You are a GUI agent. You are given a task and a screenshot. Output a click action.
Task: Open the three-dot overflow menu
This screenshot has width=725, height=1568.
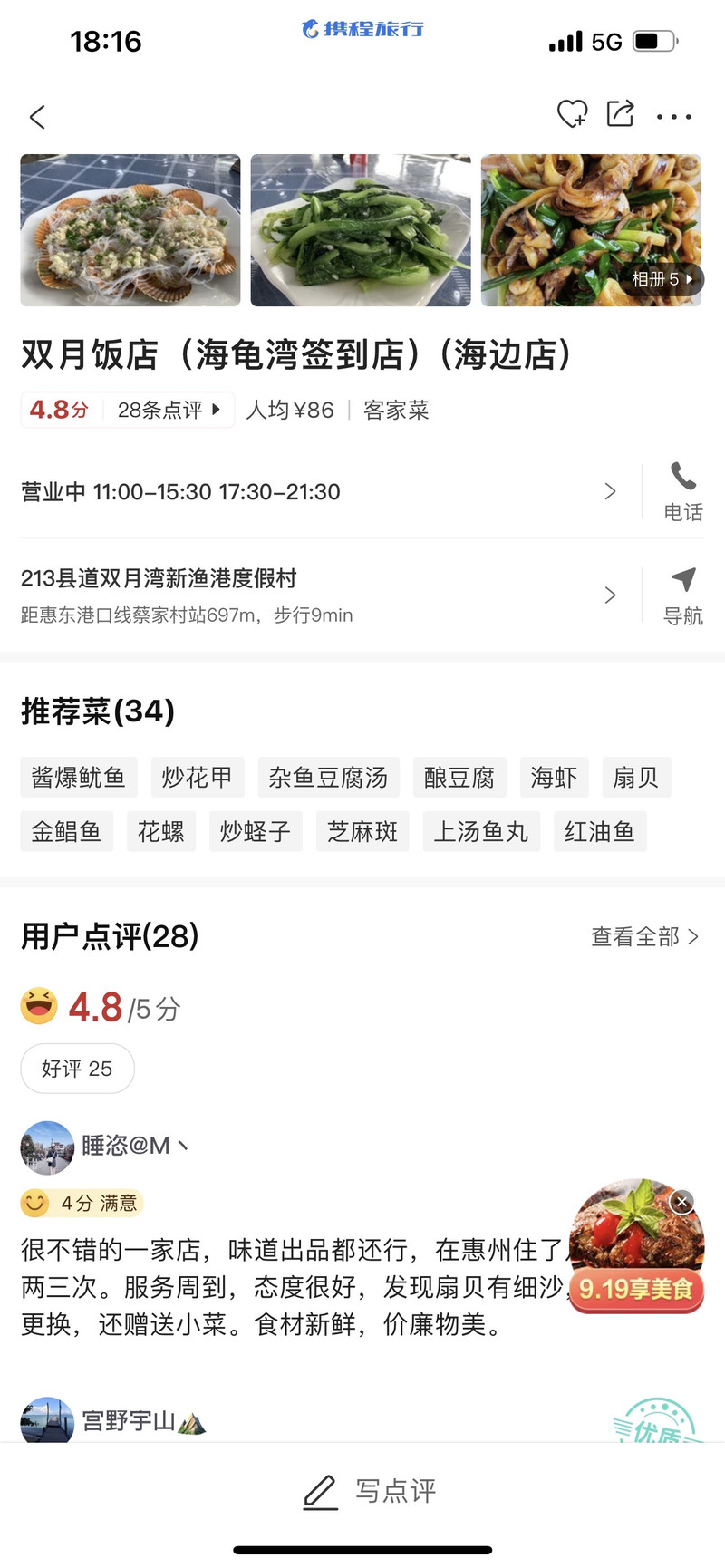tap(674, 117)
